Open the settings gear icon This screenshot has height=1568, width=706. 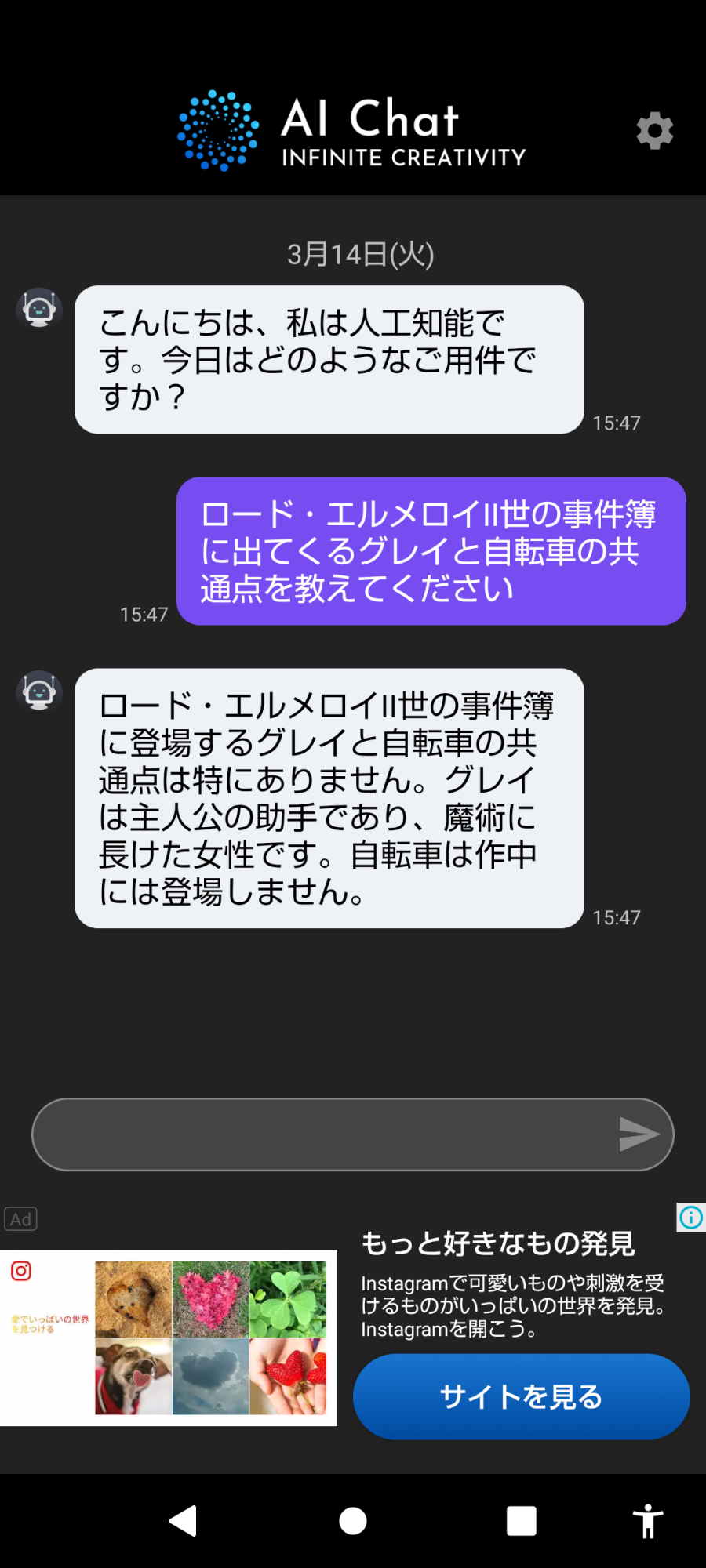[x=654, y=130]
